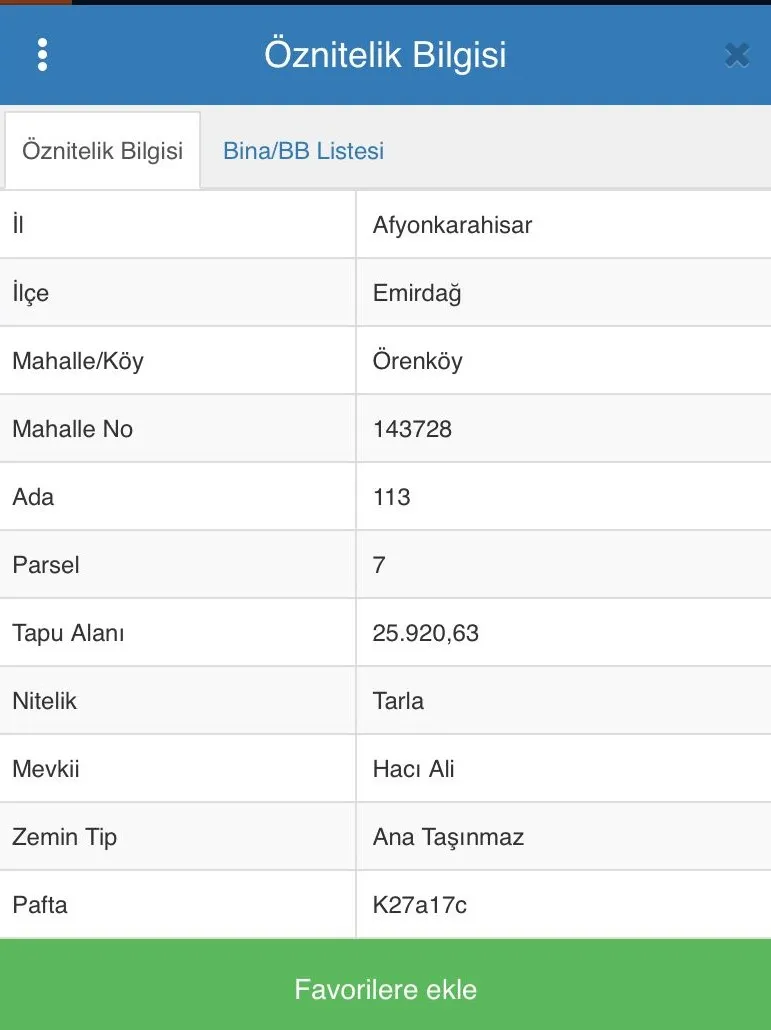
Task: Select the Mahalle/Köy value Örenköy
Action: [x=418, y=360]
